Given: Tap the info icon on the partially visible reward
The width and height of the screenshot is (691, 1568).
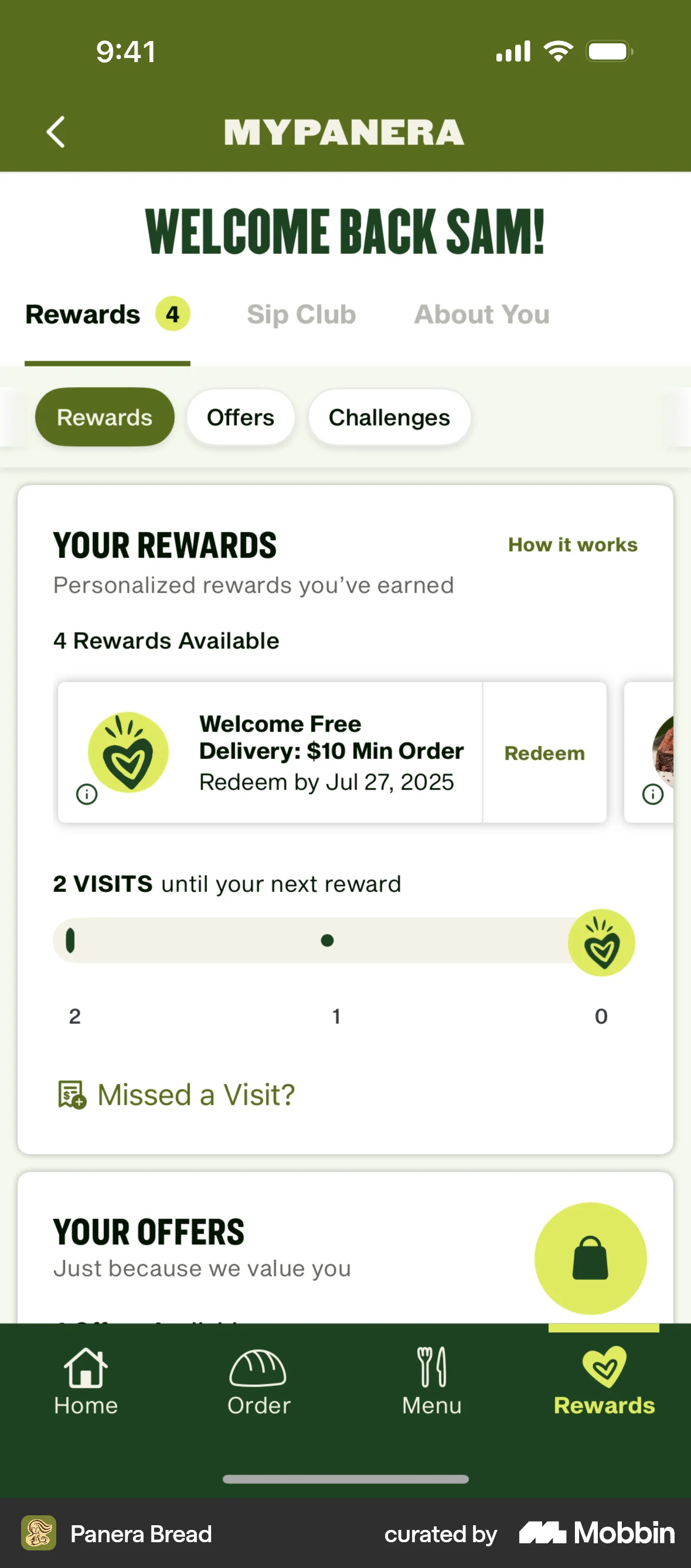Looking at the screenshot, I should click(x=653, y=794).
